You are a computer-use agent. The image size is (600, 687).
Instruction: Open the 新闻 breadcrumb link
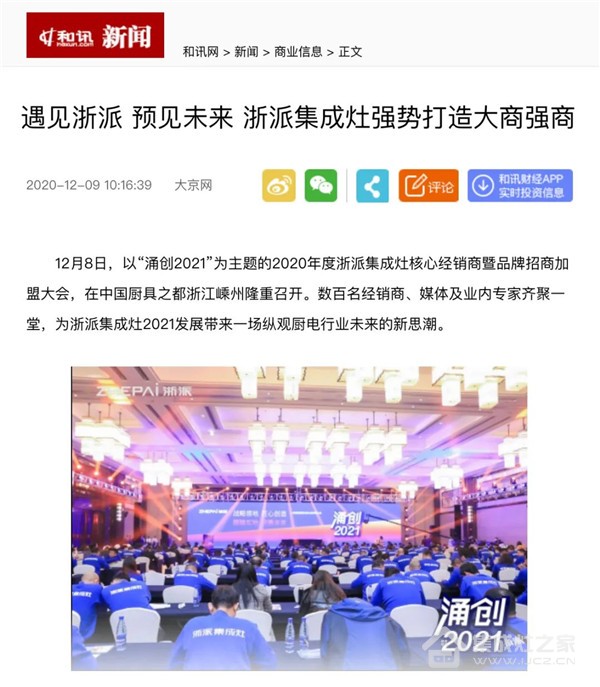point(246,52)
